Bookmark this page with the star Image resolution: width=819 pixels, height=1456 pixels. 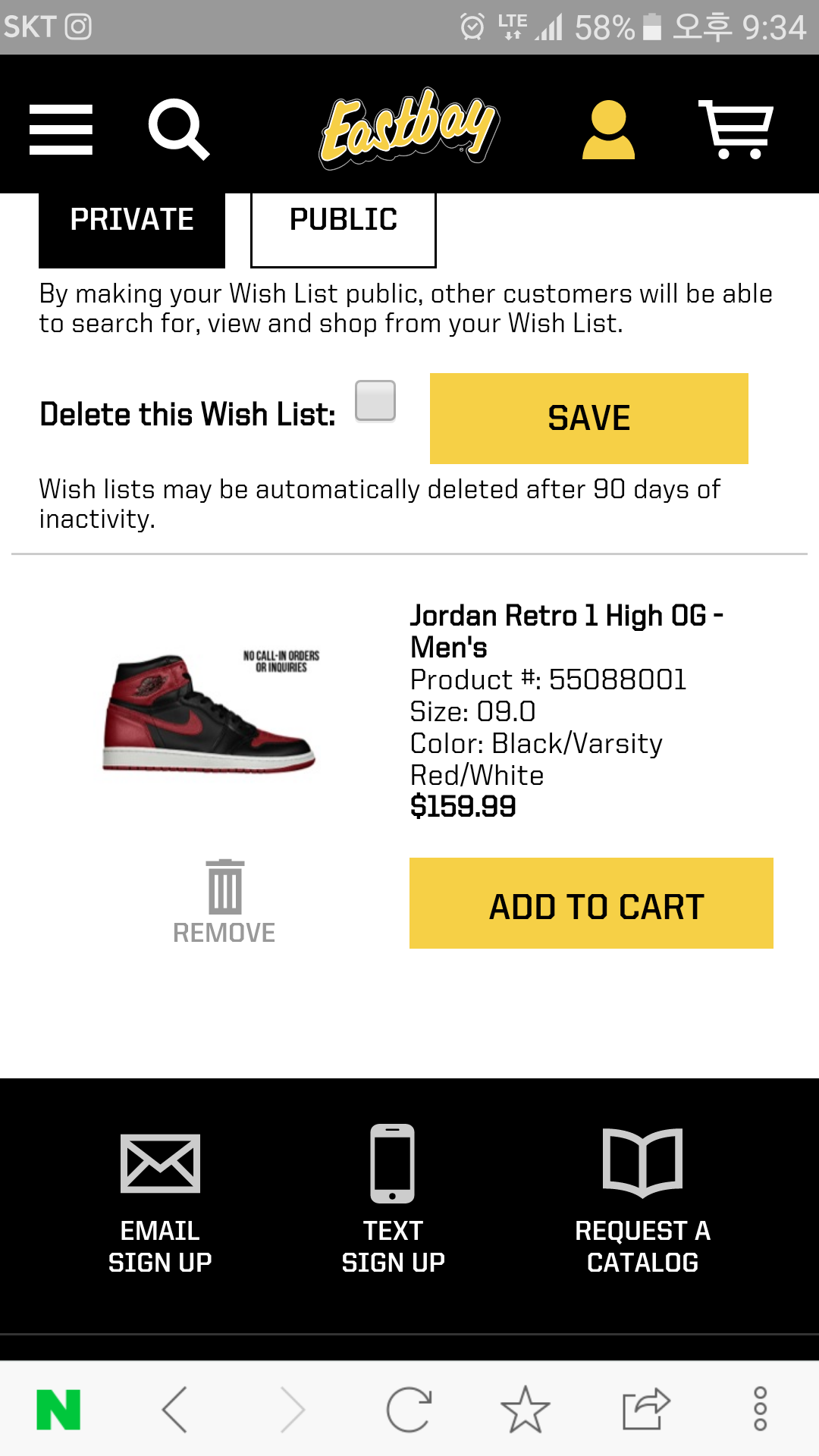525,1409
